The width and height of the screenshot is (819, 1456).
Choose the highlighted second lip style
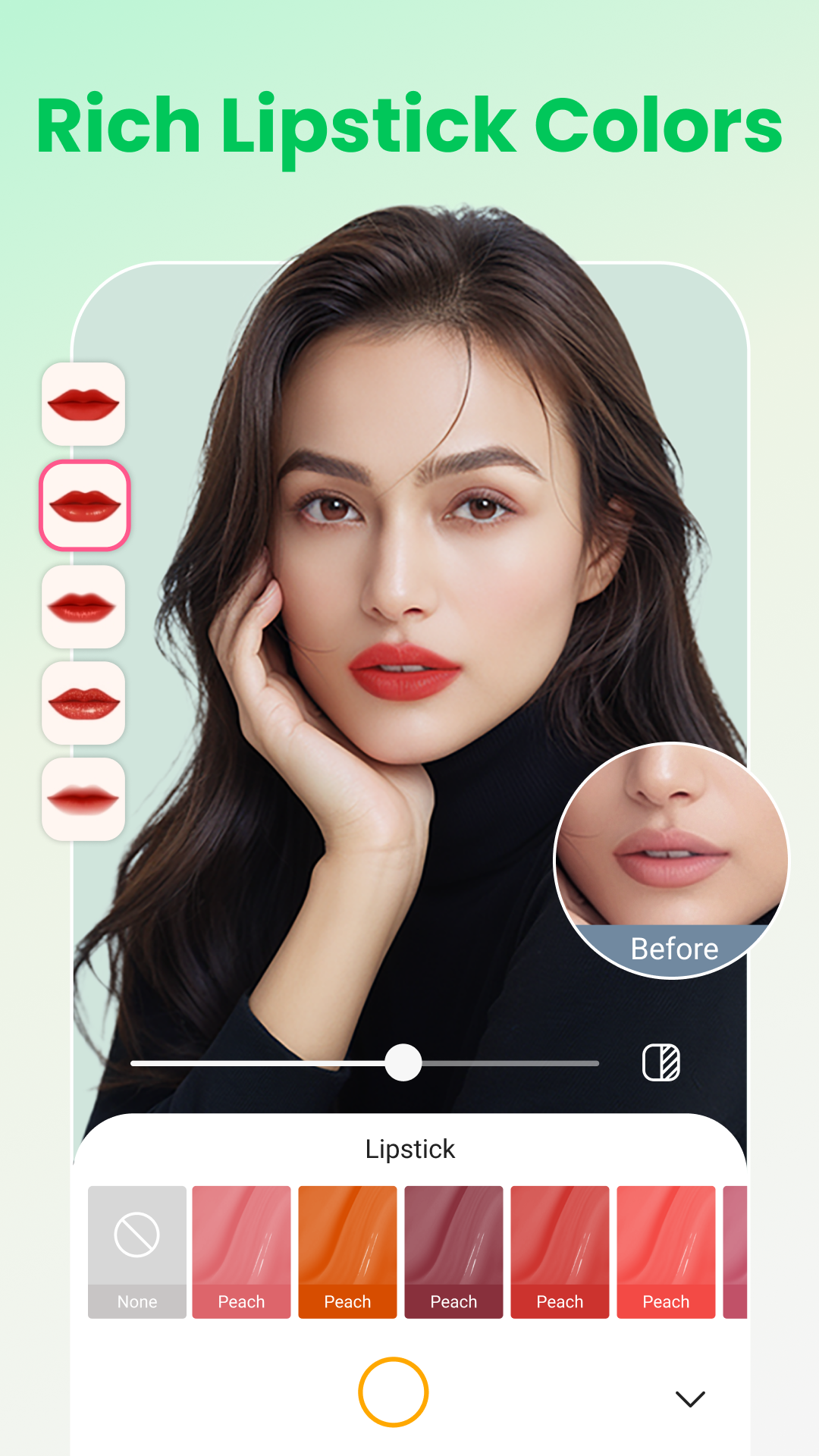(x=83, y=503)
